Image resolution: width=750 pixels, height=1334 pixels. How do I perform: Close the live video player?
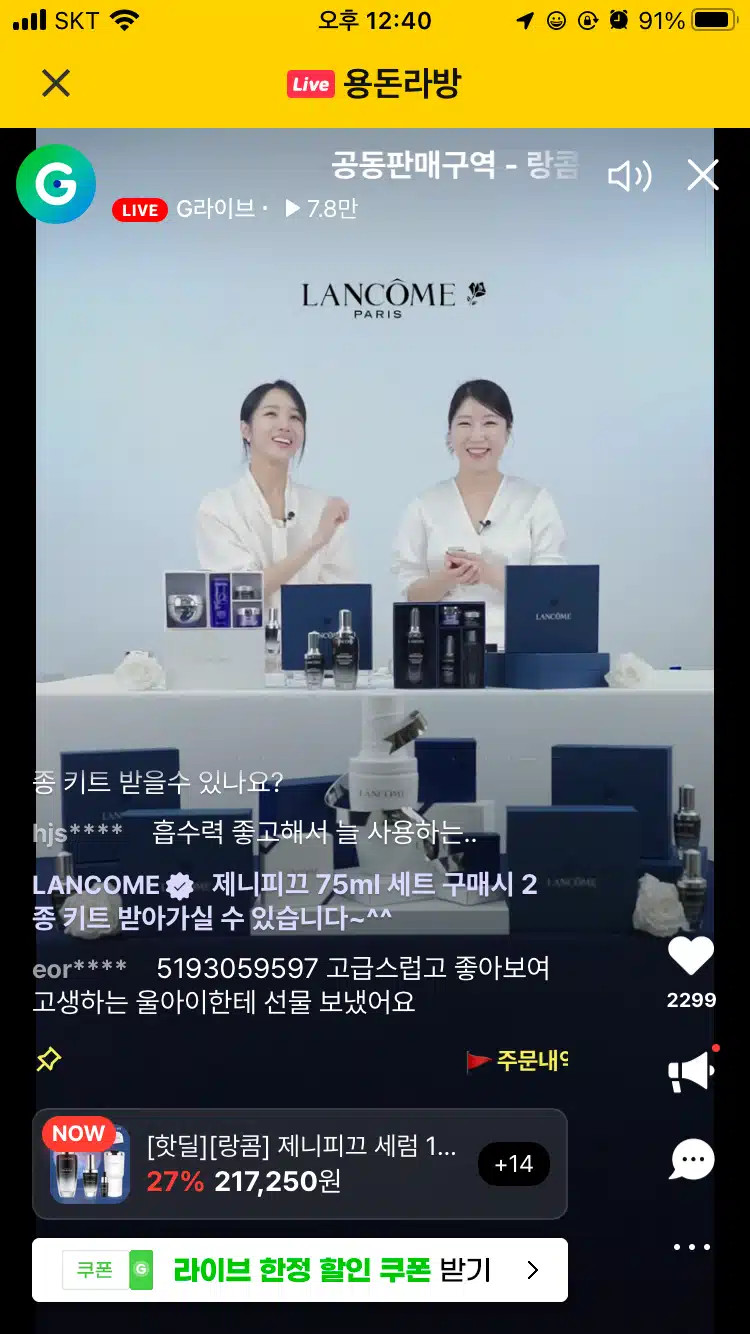[x=703, y=175]
